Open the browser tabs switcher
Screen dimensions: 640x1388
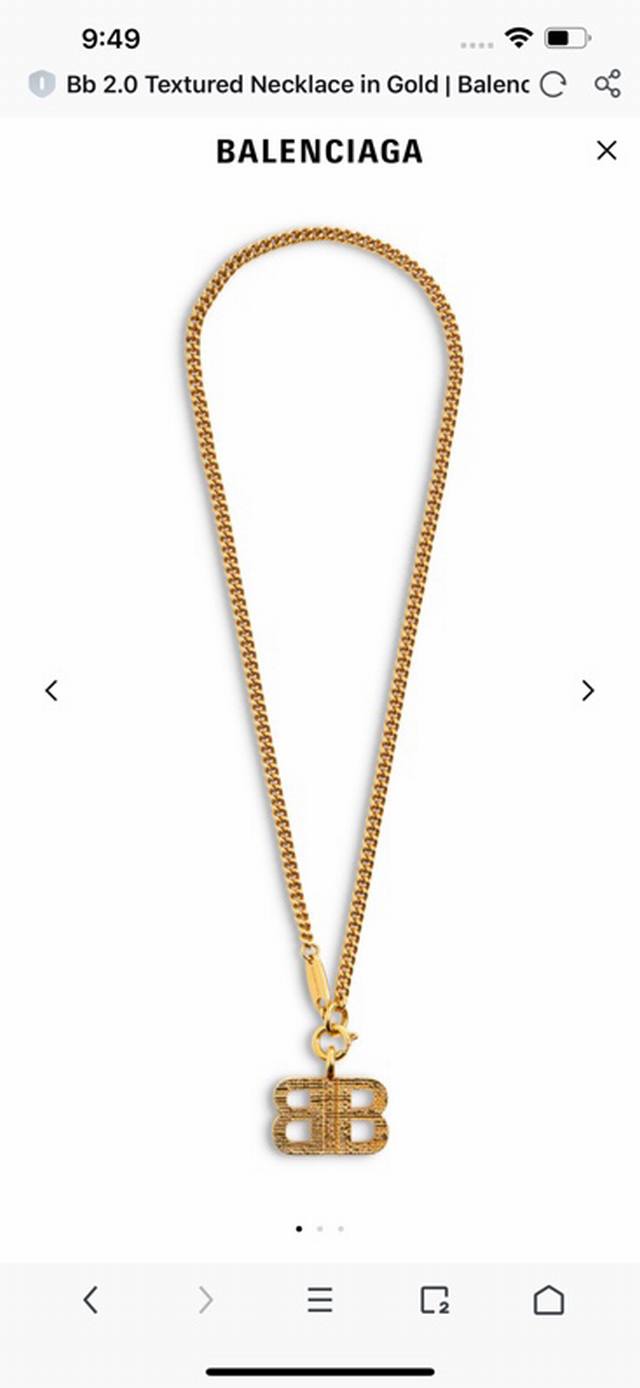[x=434, y=1300]
